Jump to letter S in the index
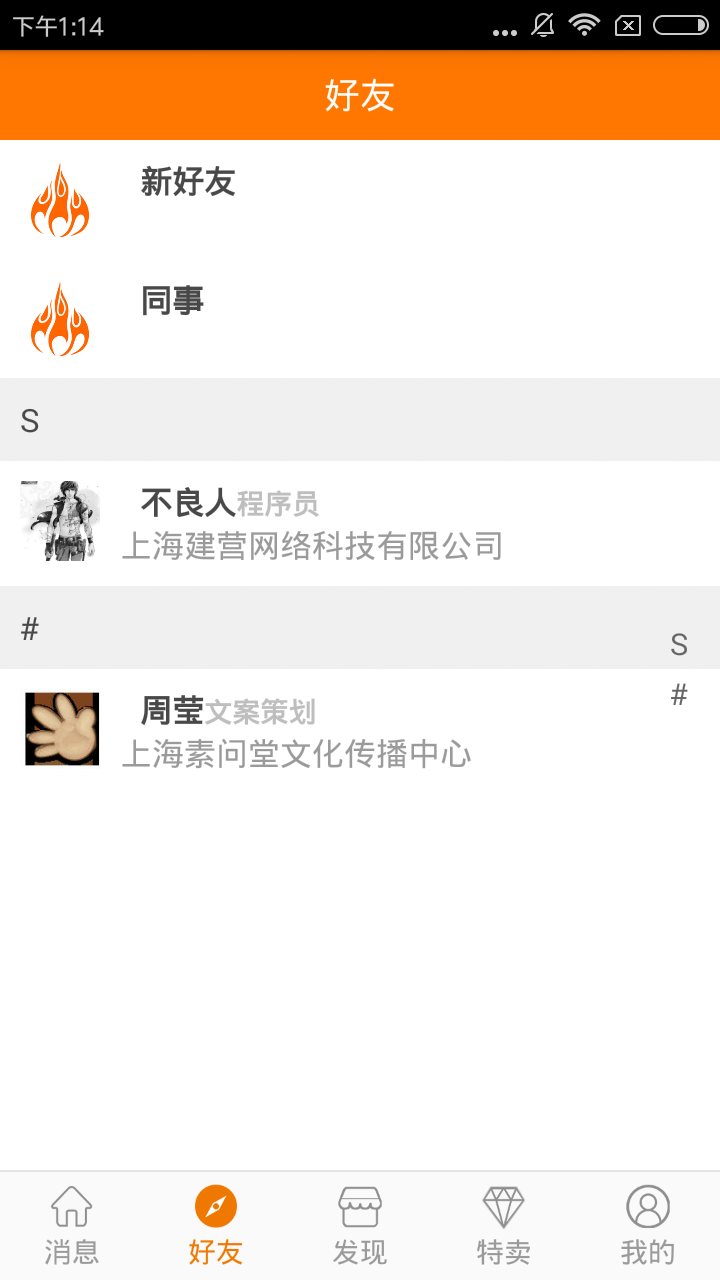 [x=679, y=645]
